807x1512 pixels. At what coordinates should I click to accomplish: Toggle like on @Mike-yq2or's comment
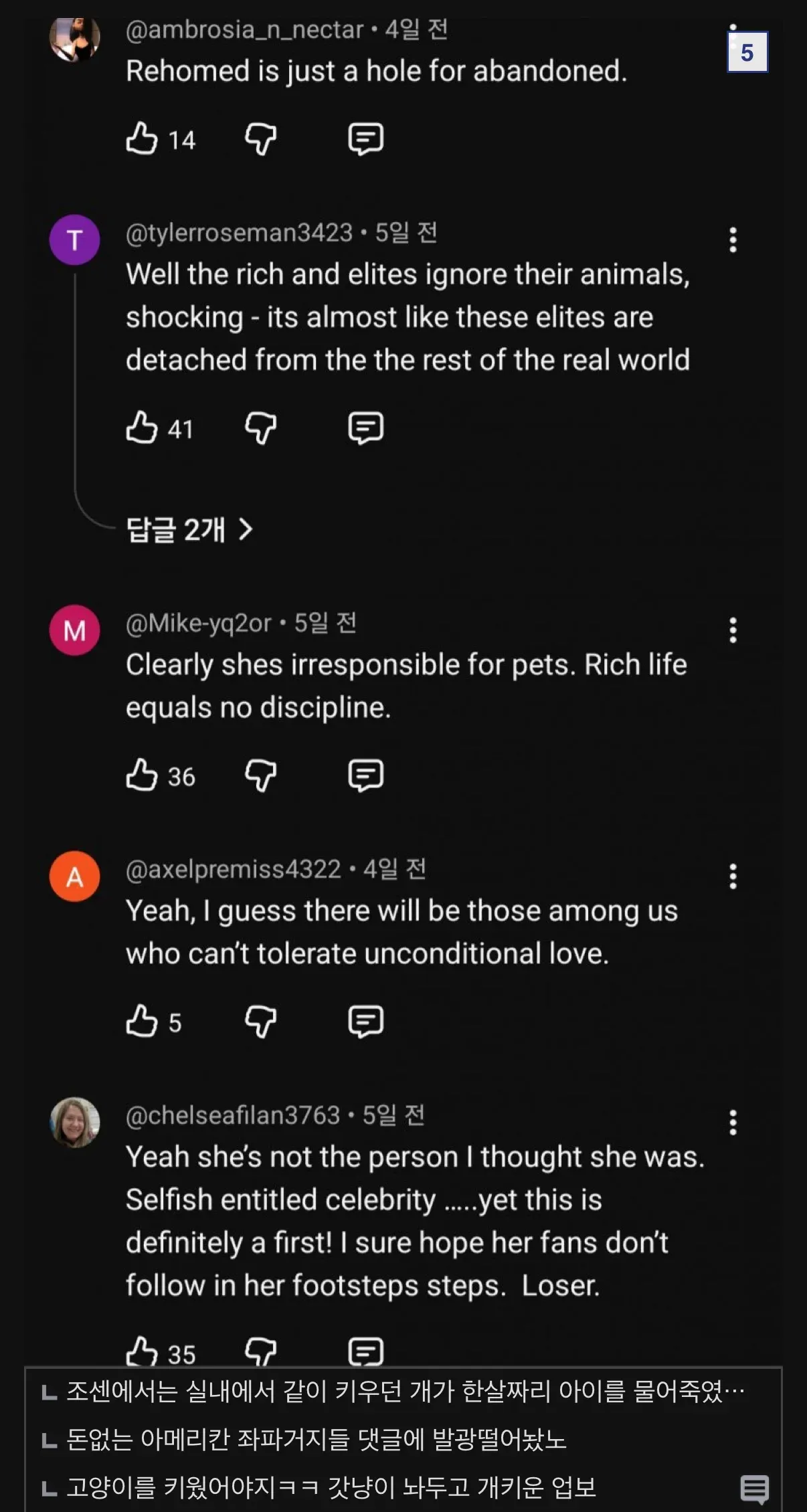(x=143, y=775)
